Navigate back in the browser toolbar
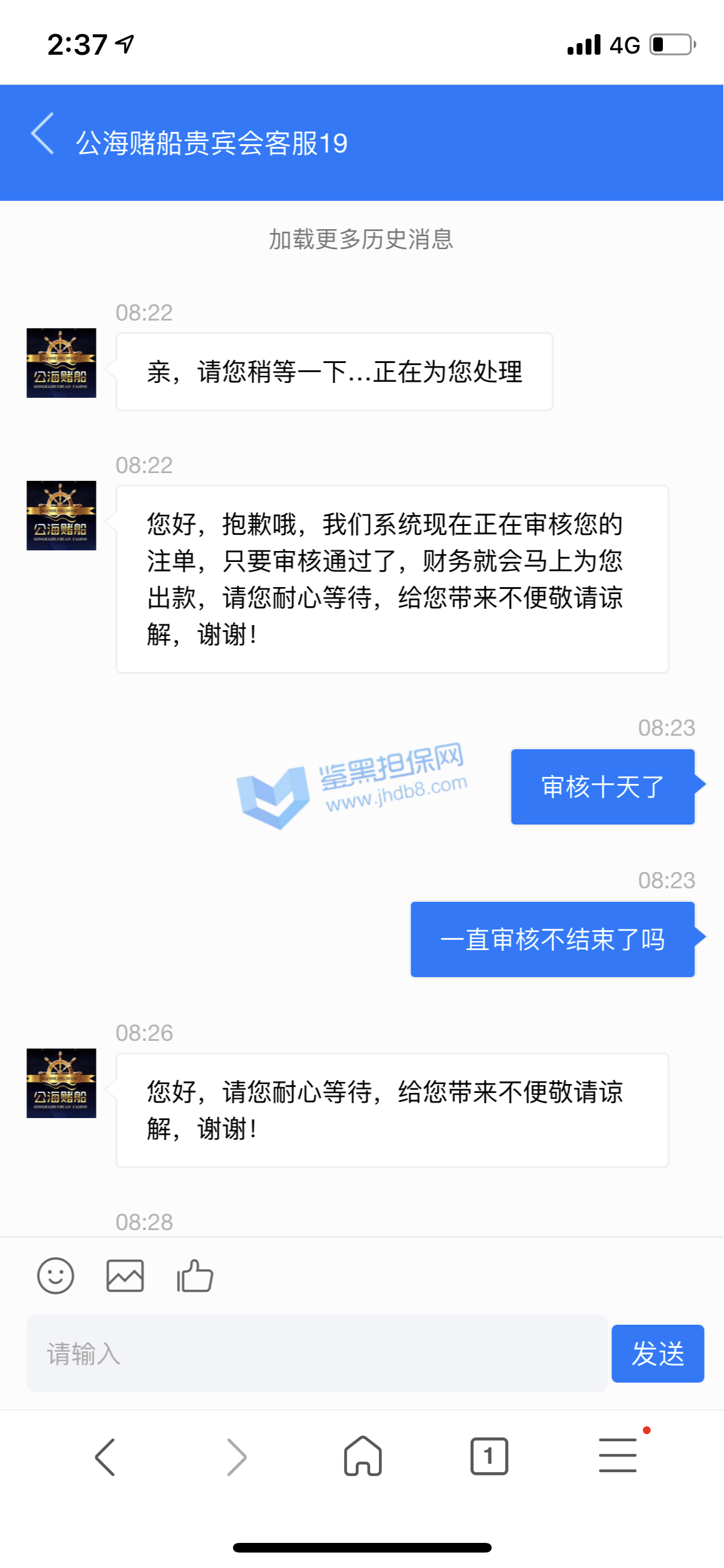 pos(106,1457)
